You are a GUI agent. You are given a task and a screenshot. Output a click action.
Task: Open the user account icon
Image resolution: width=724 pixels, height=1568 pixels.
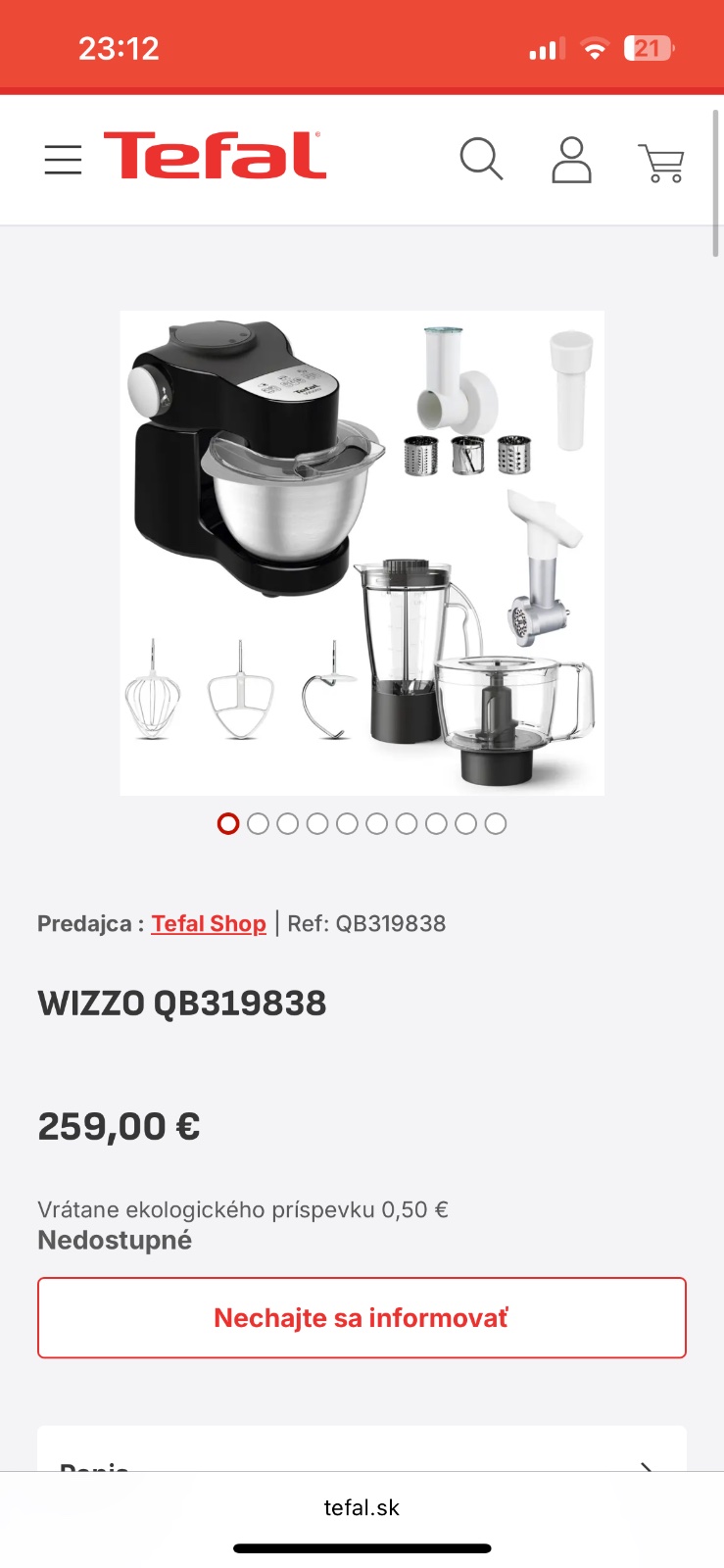[571, 160]
